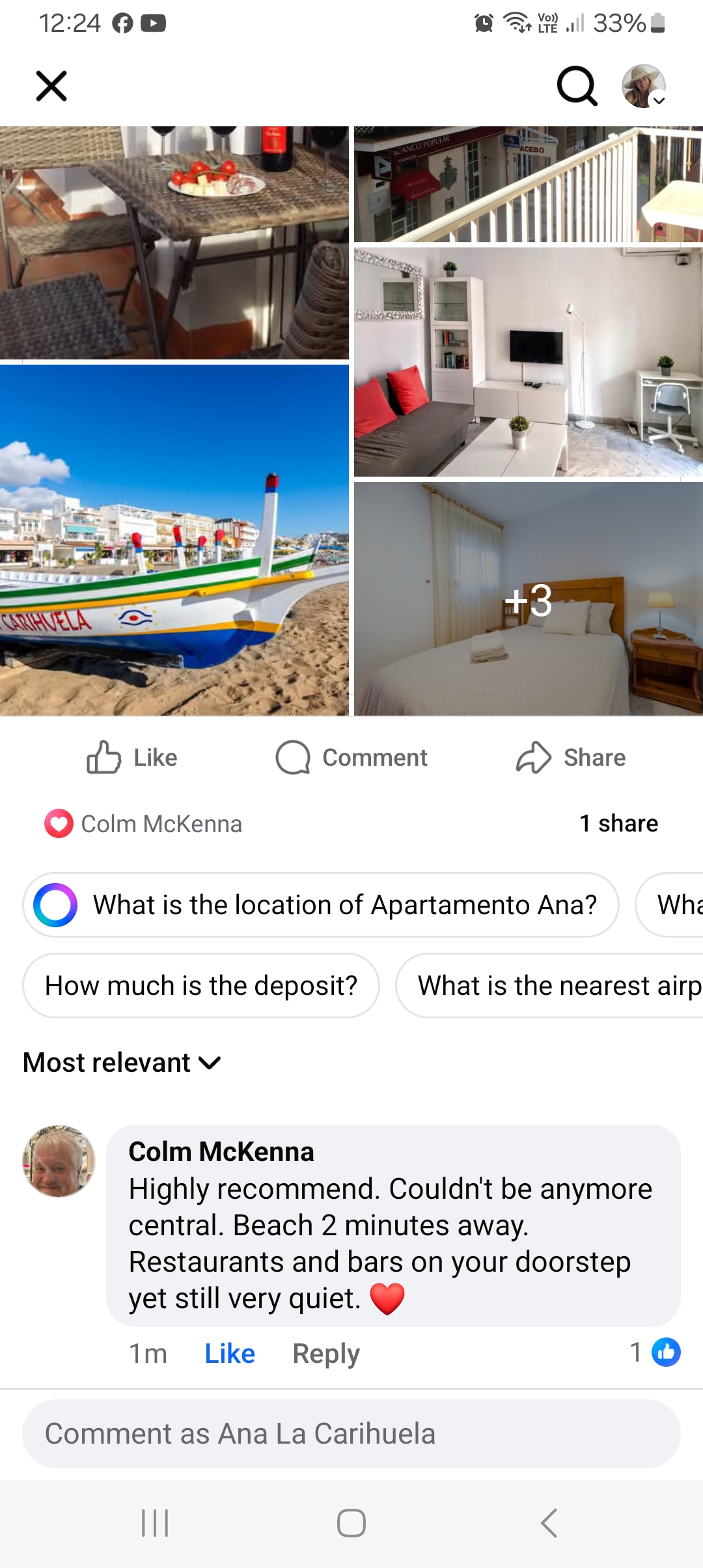Select the 'How much is the deposit?' chip

click(201, 985)
